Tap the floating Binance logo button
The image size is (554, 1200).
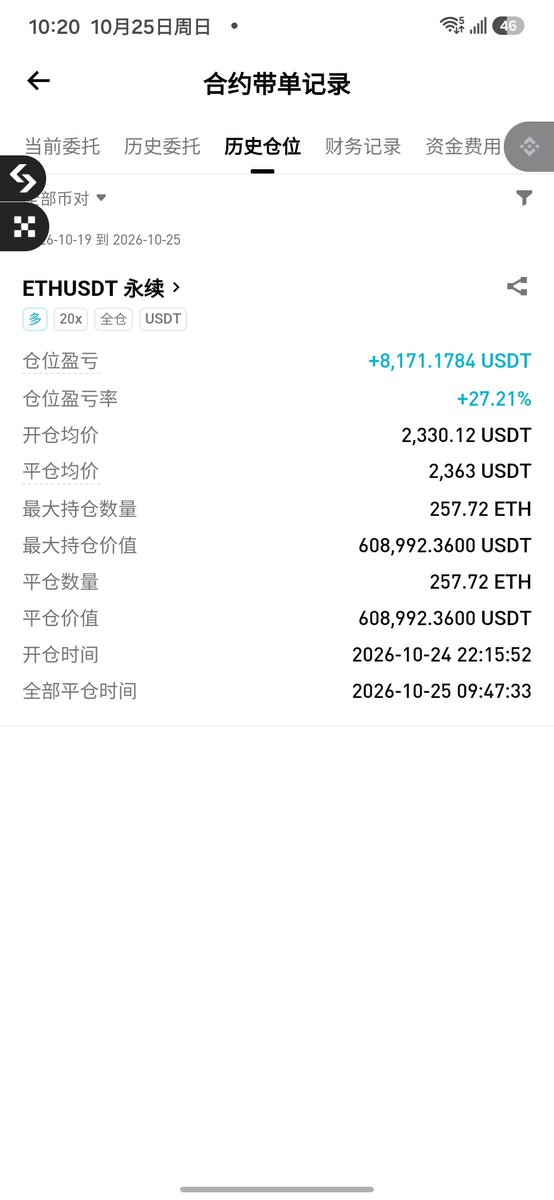coord(529,147)
